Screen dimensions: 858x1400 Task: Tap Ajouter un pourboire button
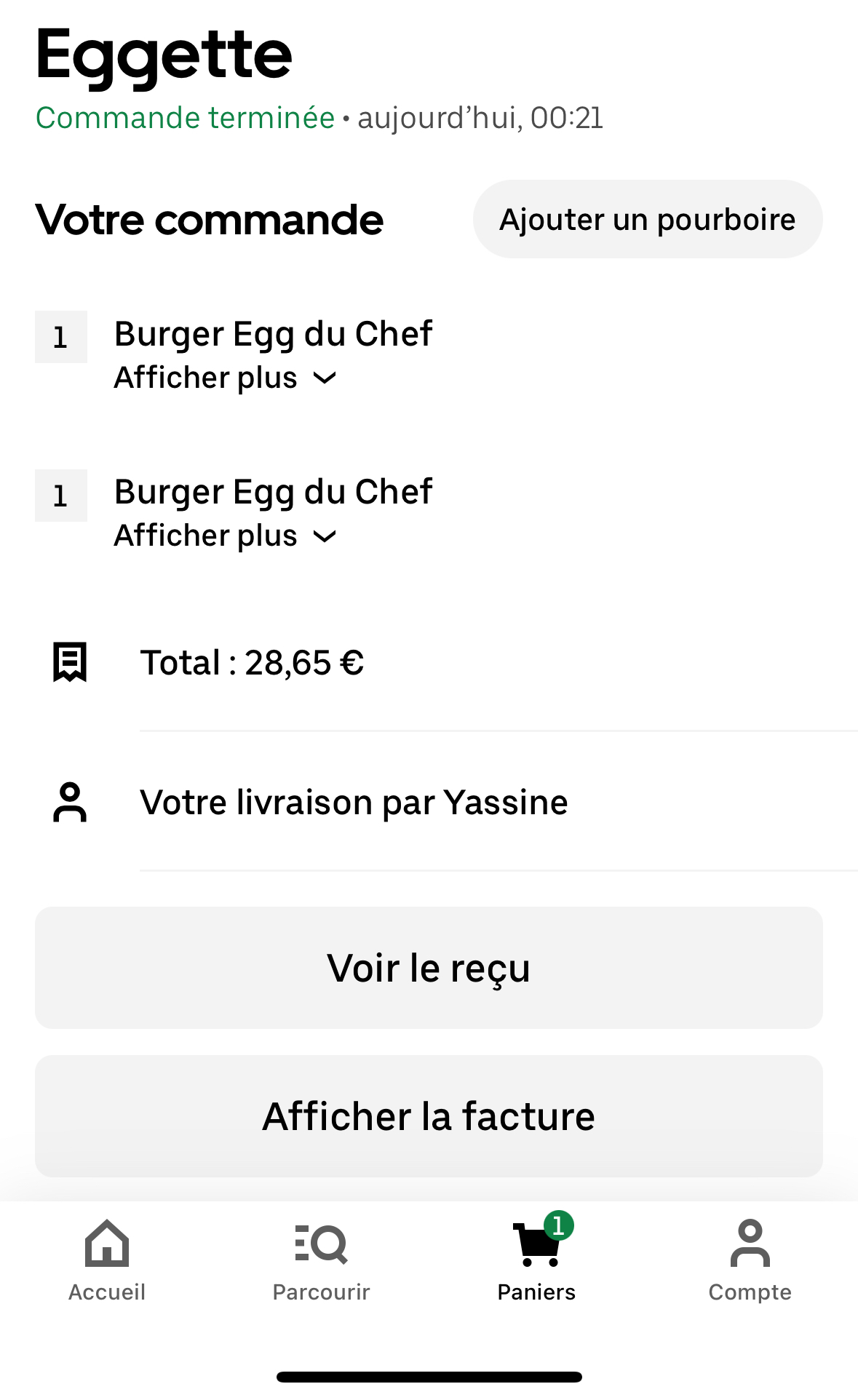(x=647, y=220)
